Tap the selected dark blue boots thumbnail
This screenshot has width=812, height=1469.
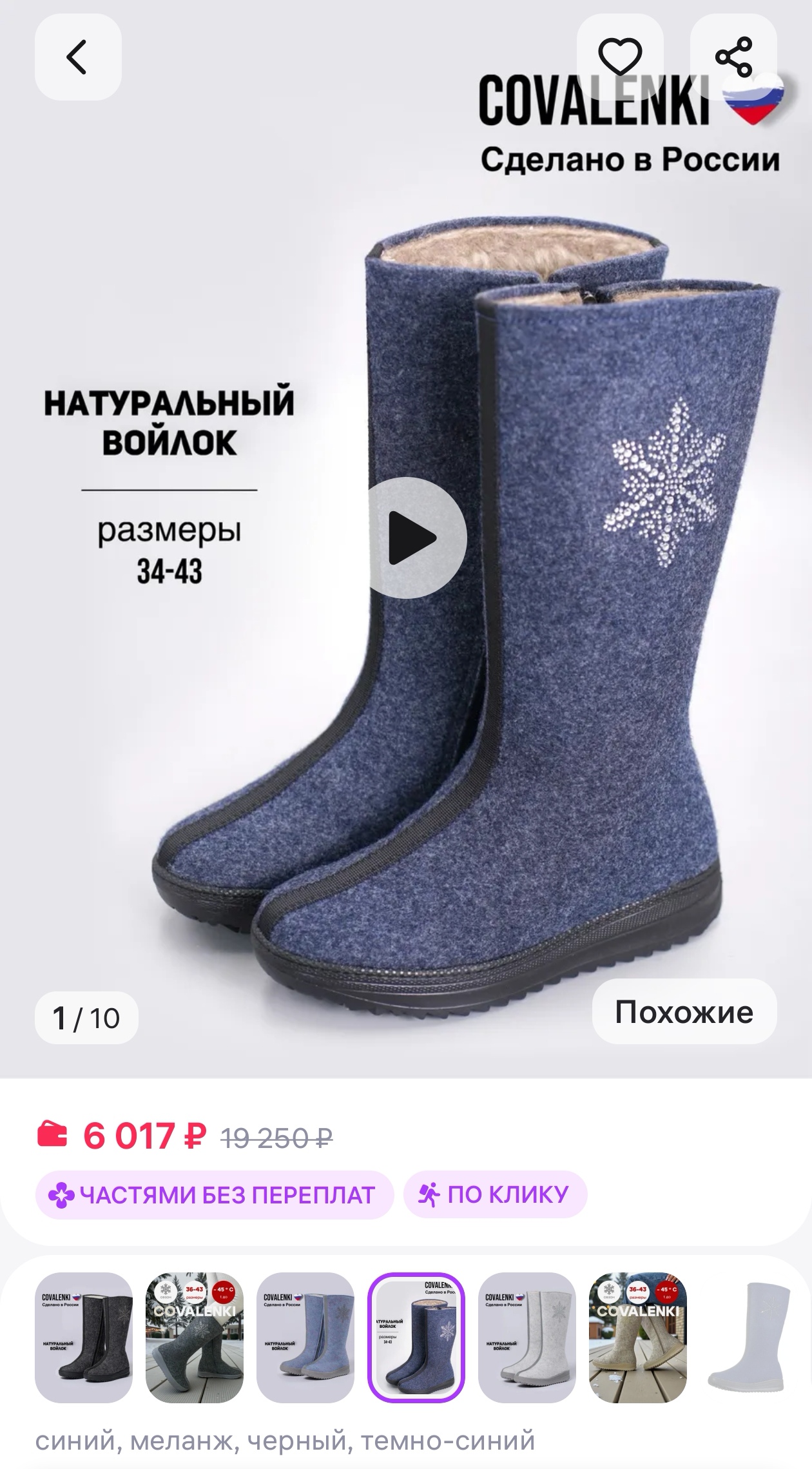pos(416,1337)
